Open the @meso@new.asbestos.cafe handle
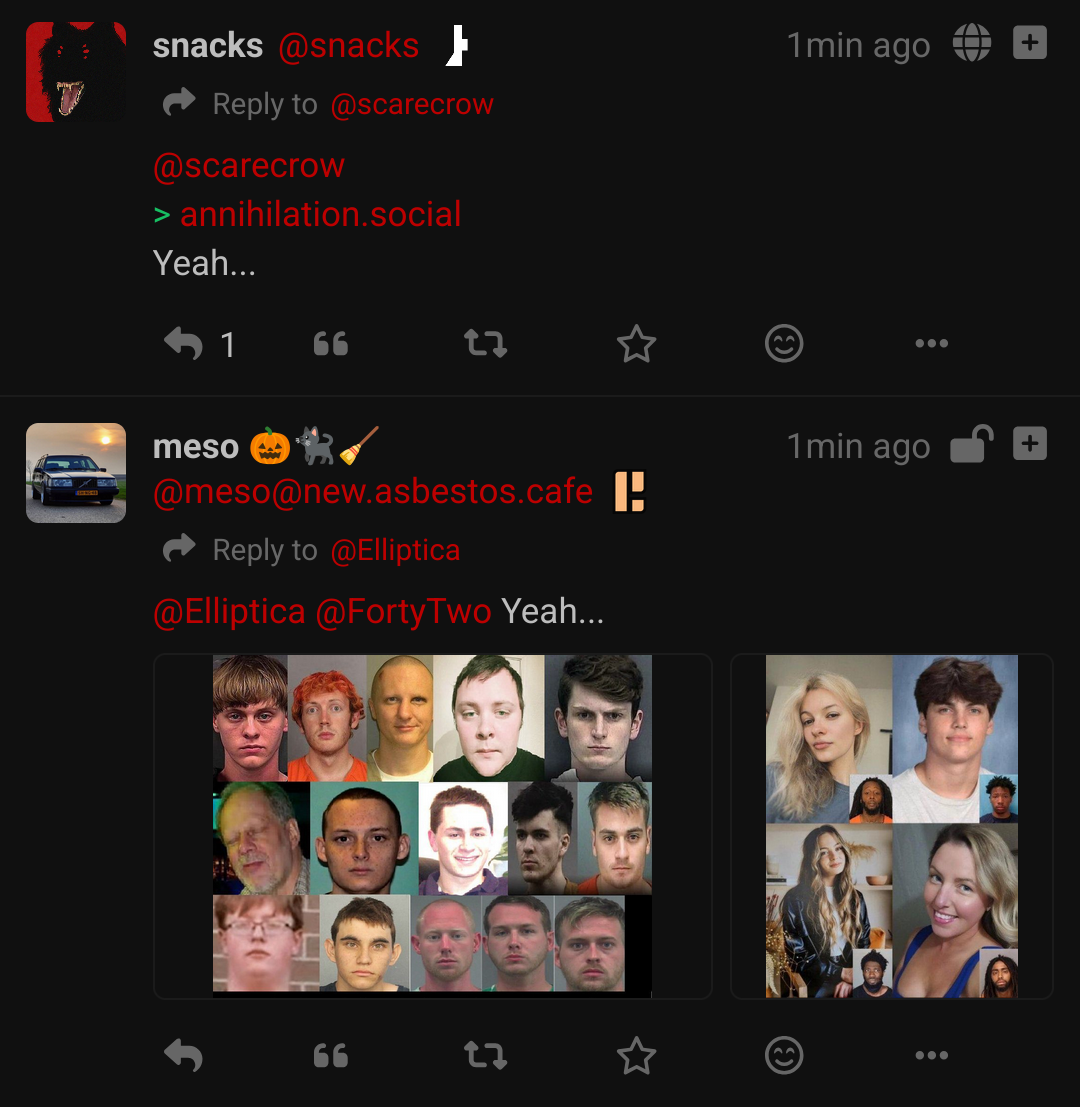This screenshot has height=1107, width=1080. coord(373,492)
